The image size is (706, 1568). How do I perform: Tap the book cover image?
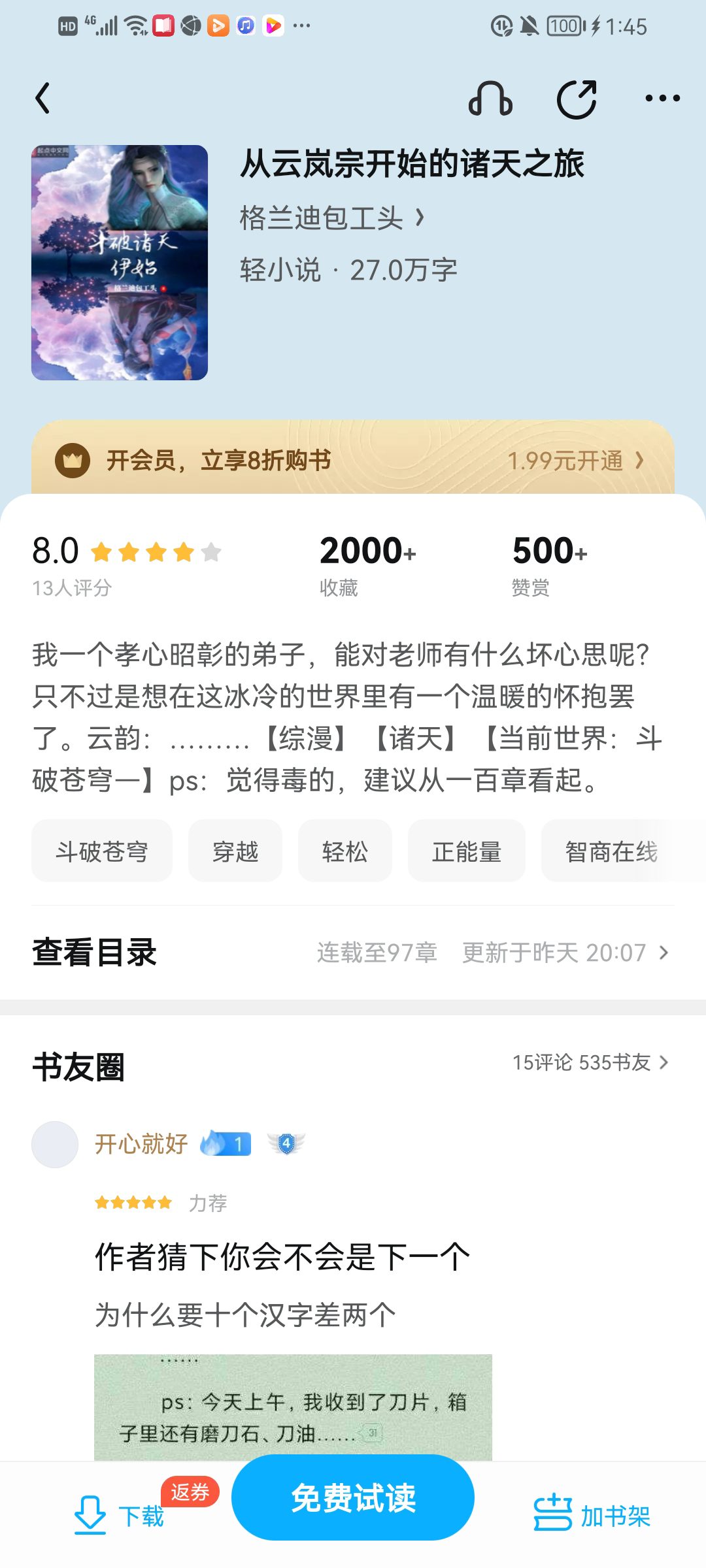click(120, 263)
